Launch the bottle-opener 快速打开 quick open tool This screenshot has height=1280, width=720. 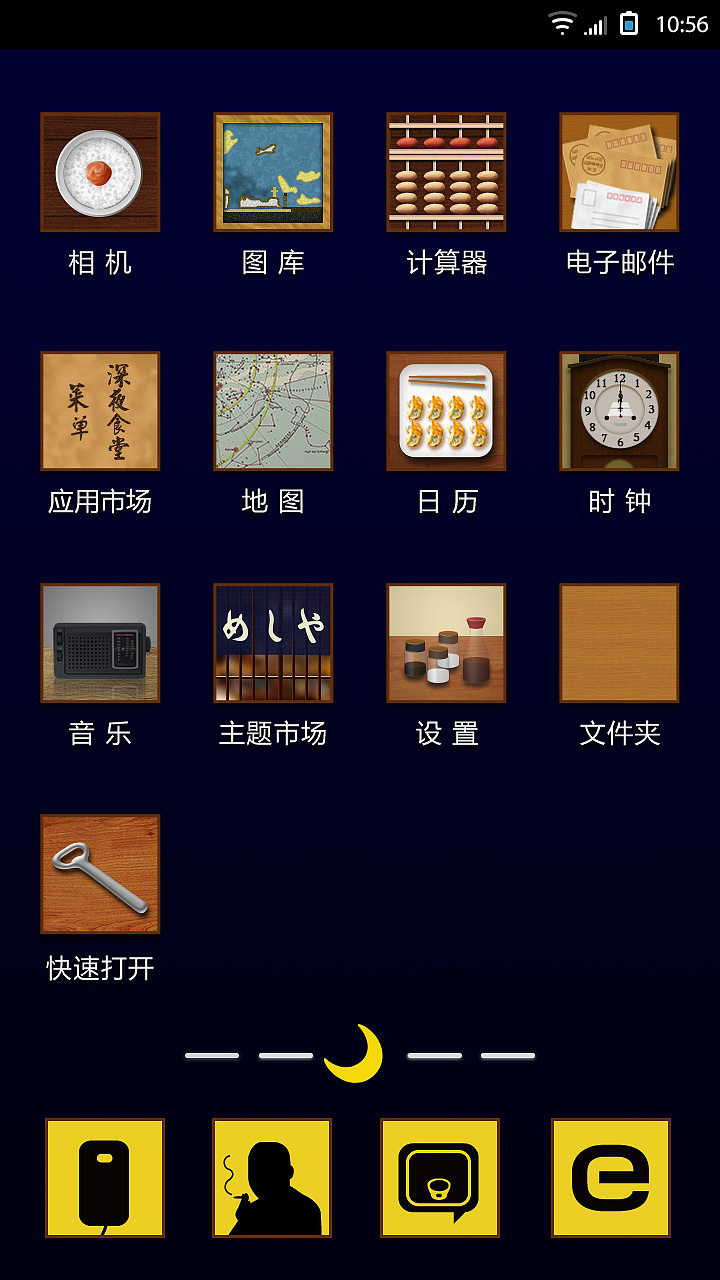point(99,873)
